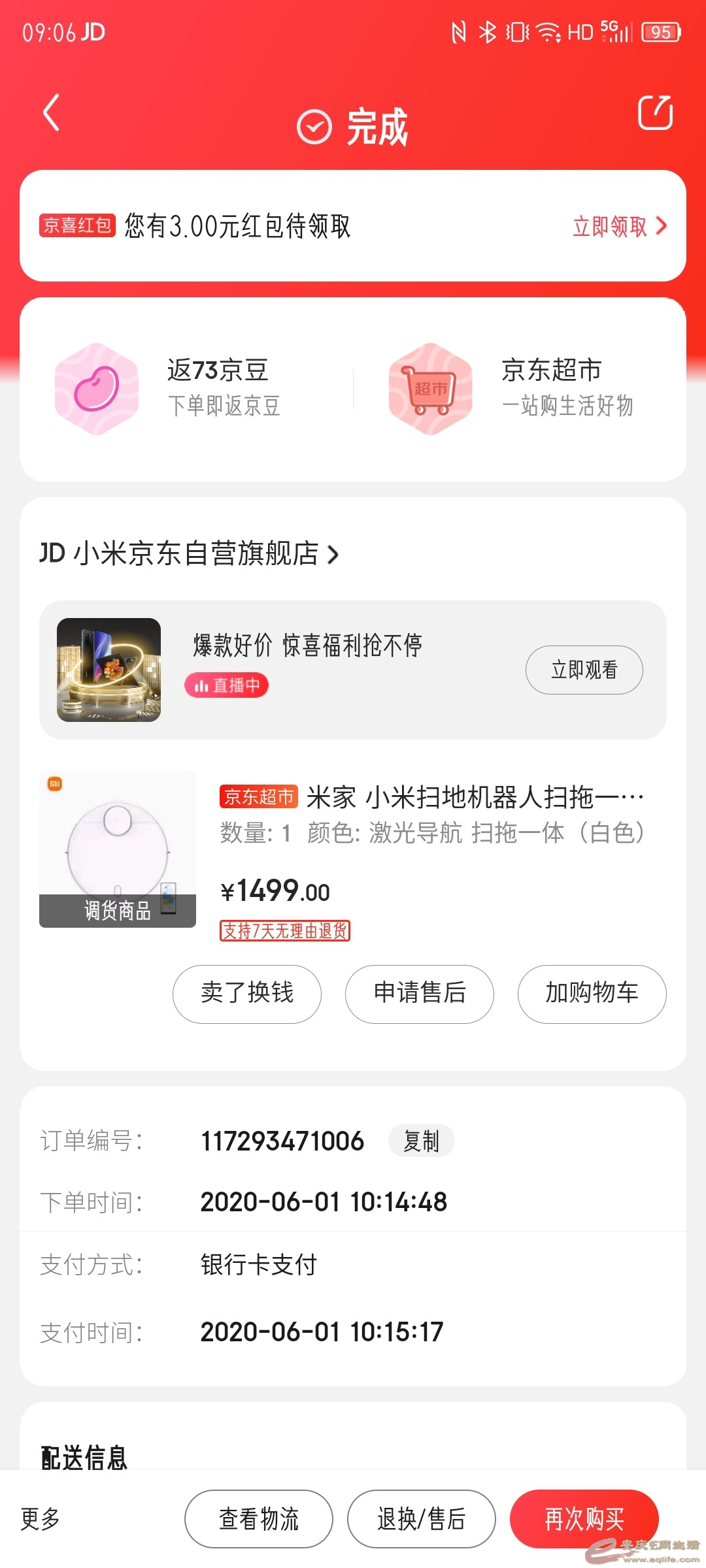This screenshot has width=706, height=1568.
Task: Go back using the top-left arrow
Action: (51, 113)
